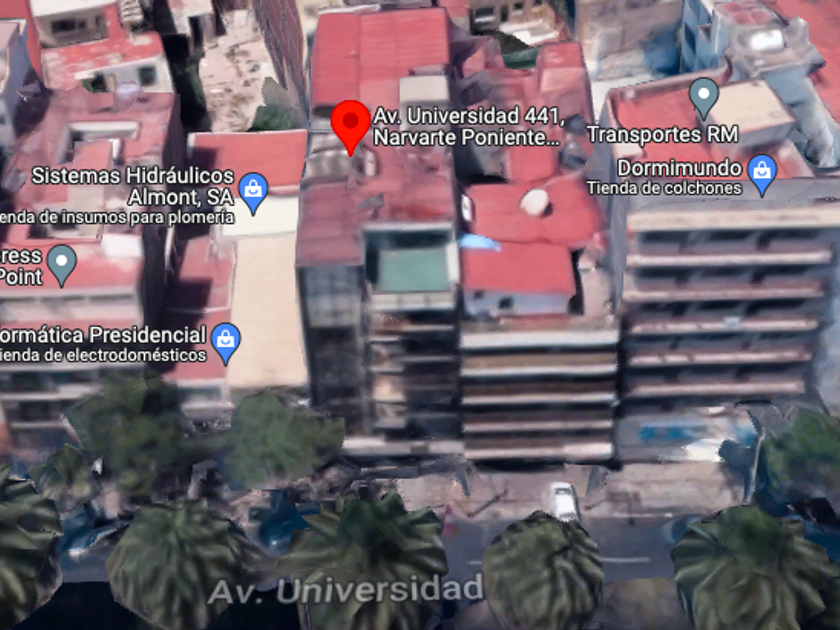840x630 pixels.
Task: Select the Dormimundo mattress store marker
Action: (x=762, y=174)
